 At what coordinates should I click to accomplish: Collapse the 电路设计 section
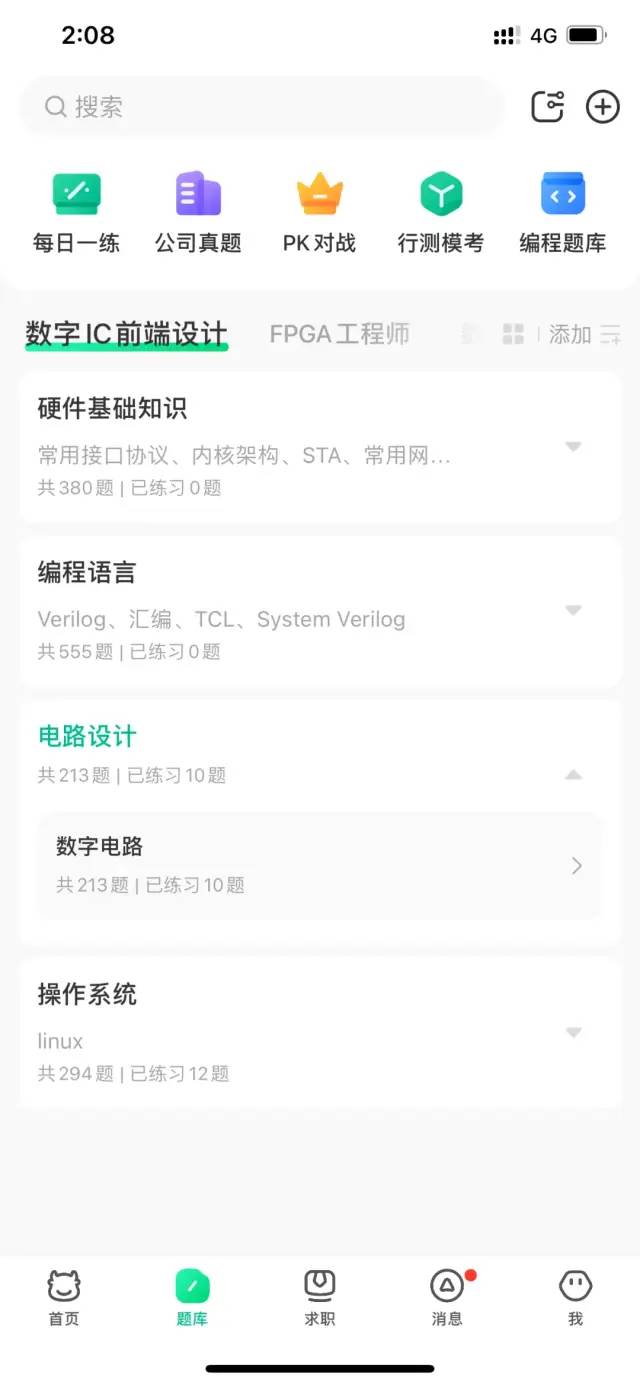point(573,774)
